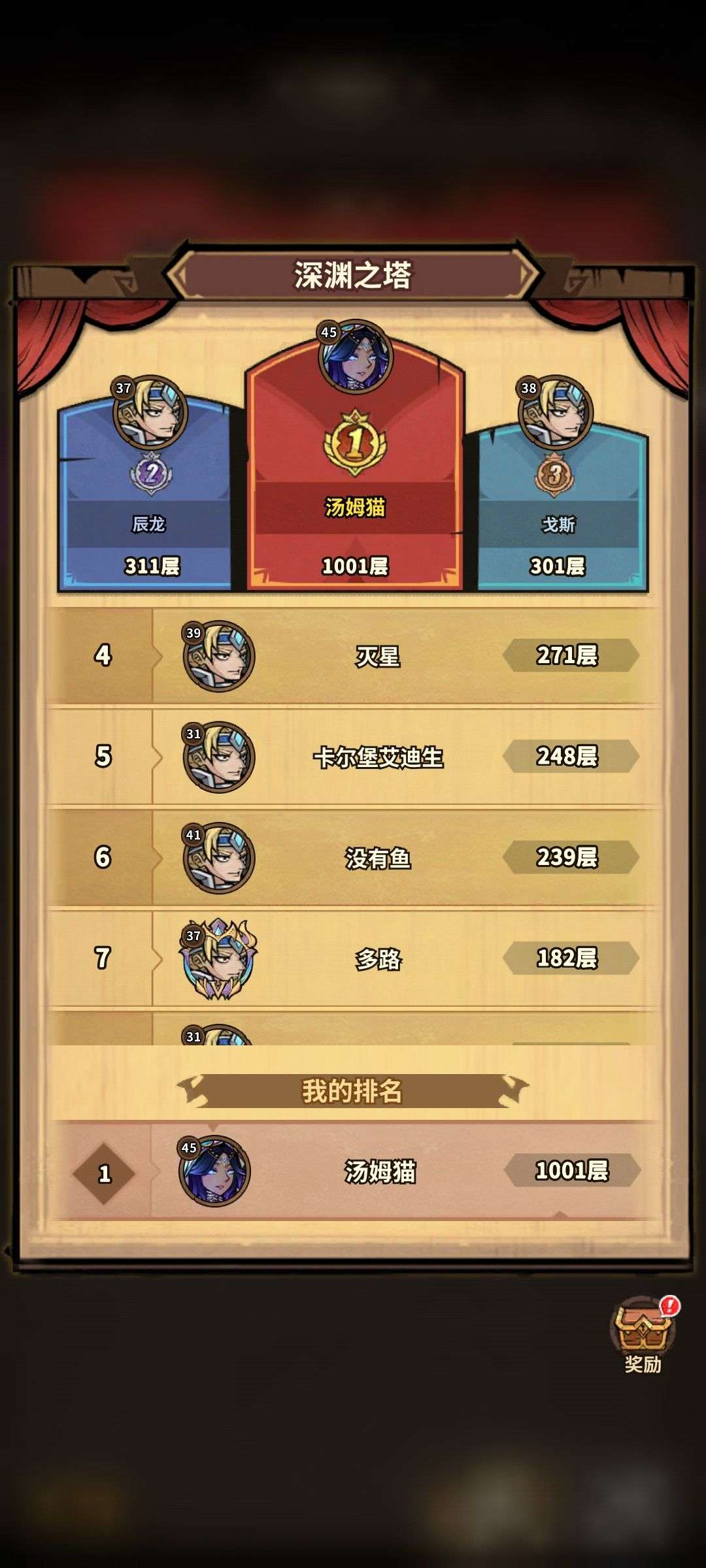706x1568 pixels.
Task: View first-place player 汤姆猫's podium card
Action: click(354, 483)
